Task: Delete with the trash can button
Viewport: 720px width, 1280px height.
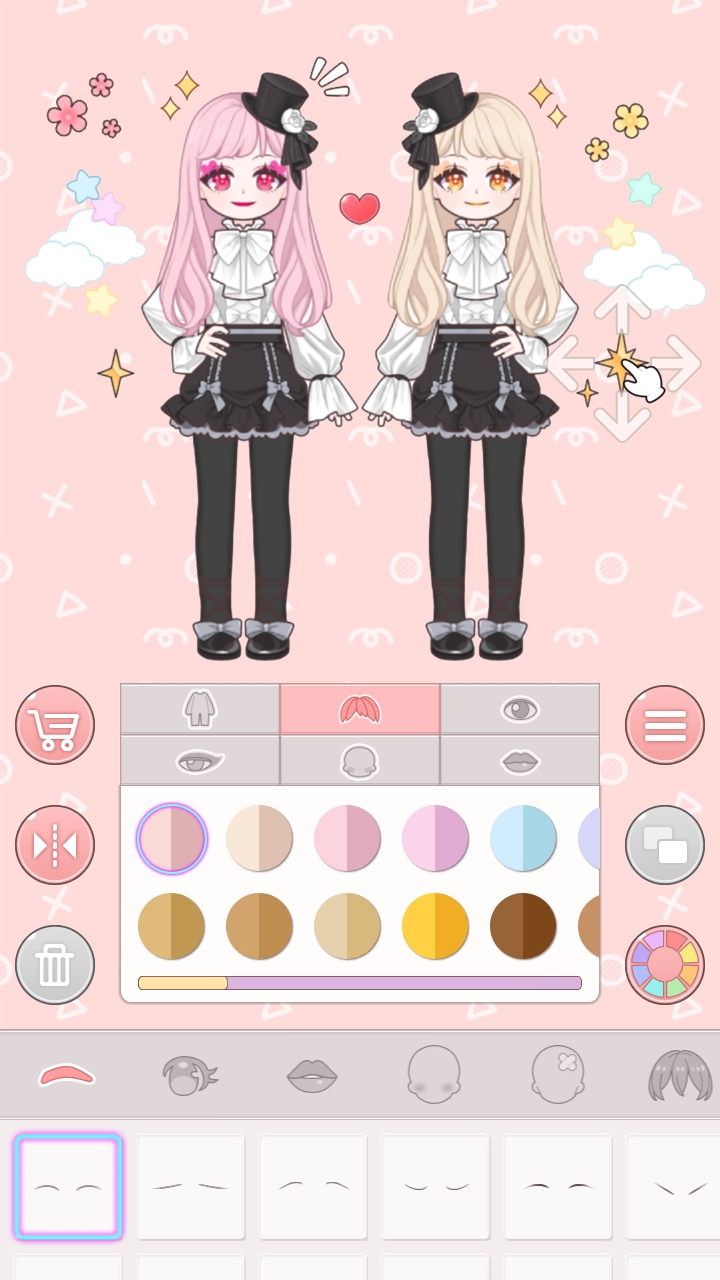Action: [x=55, y=965]
